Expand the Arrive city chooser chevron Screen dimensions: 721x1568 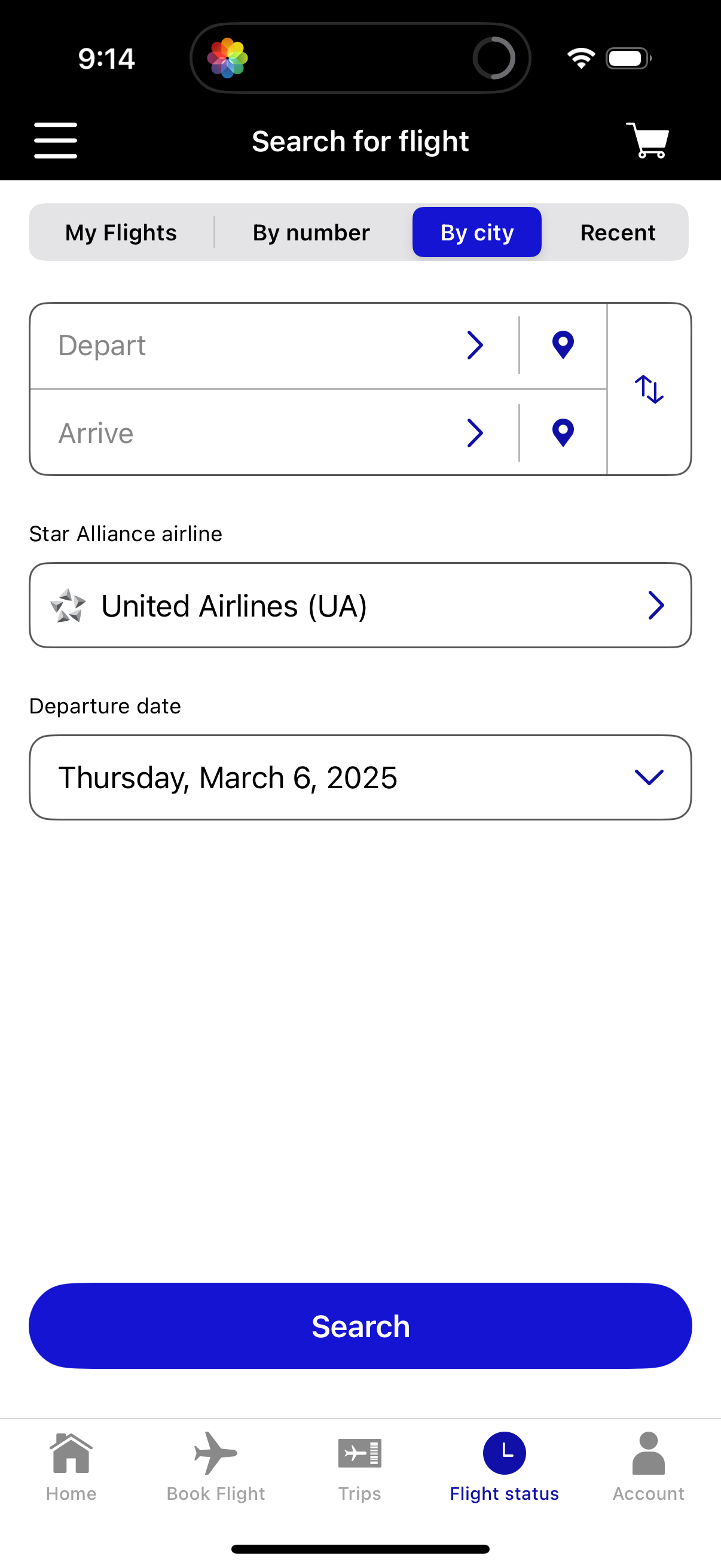pos(475,432)
